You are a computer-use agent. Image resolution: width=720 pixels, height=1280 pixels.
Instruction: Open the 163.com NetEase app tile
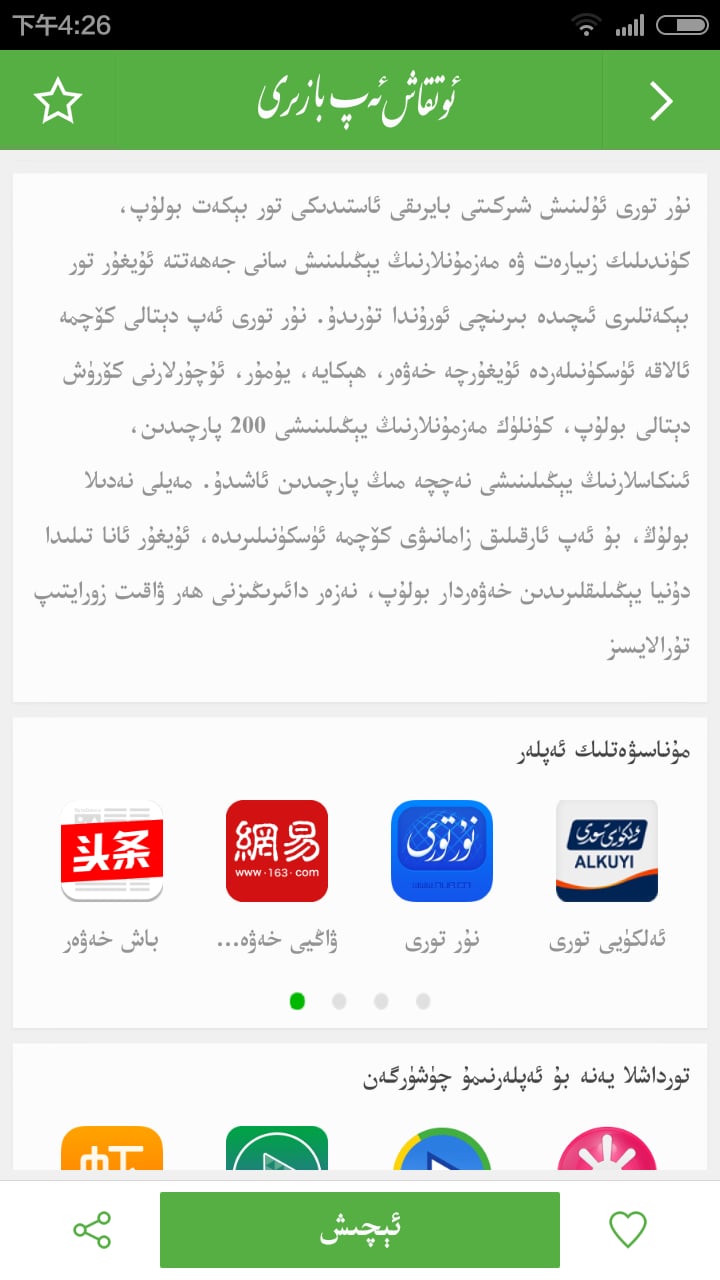[277, 851]
